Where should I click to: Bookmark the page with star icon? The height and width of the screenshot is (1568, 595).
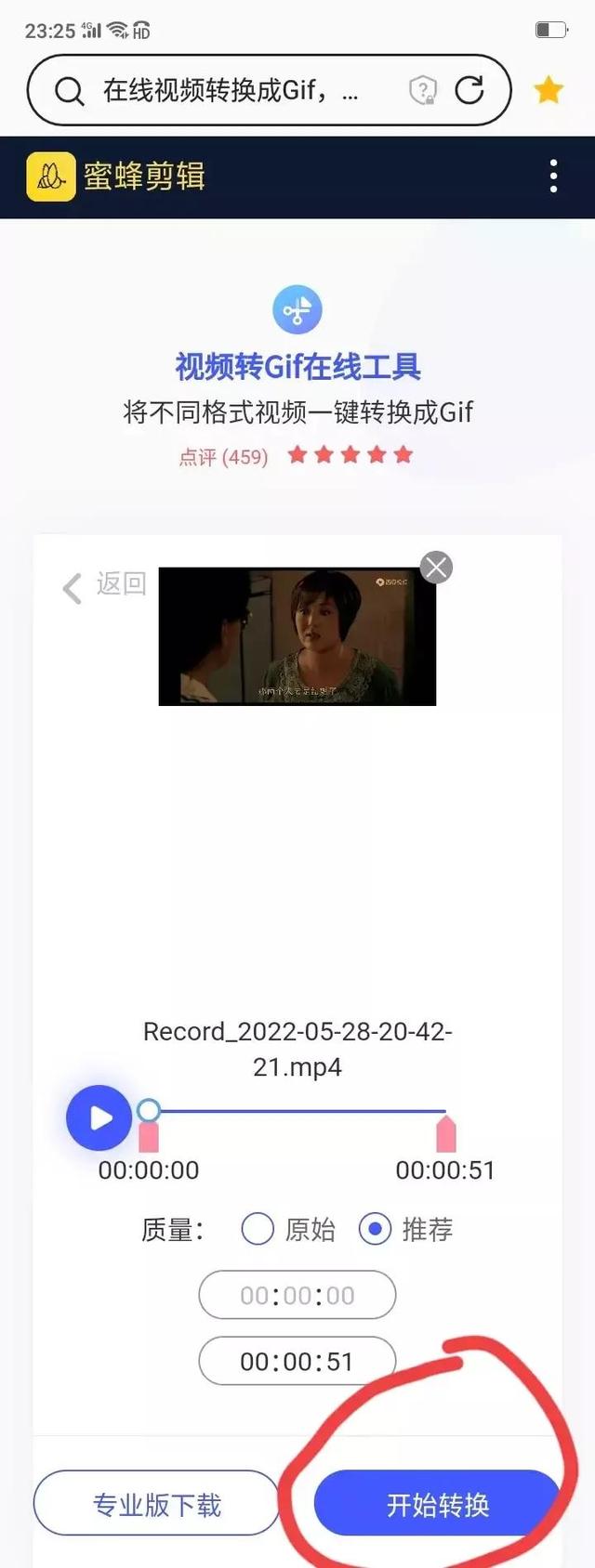coord(549,90)
